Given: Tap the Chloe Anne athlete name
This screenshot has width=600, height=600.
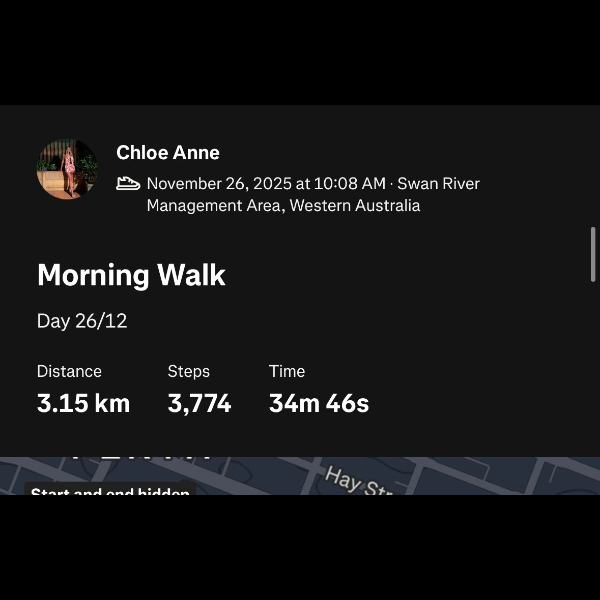Looking at the screenshot, I should coord(168,153).
